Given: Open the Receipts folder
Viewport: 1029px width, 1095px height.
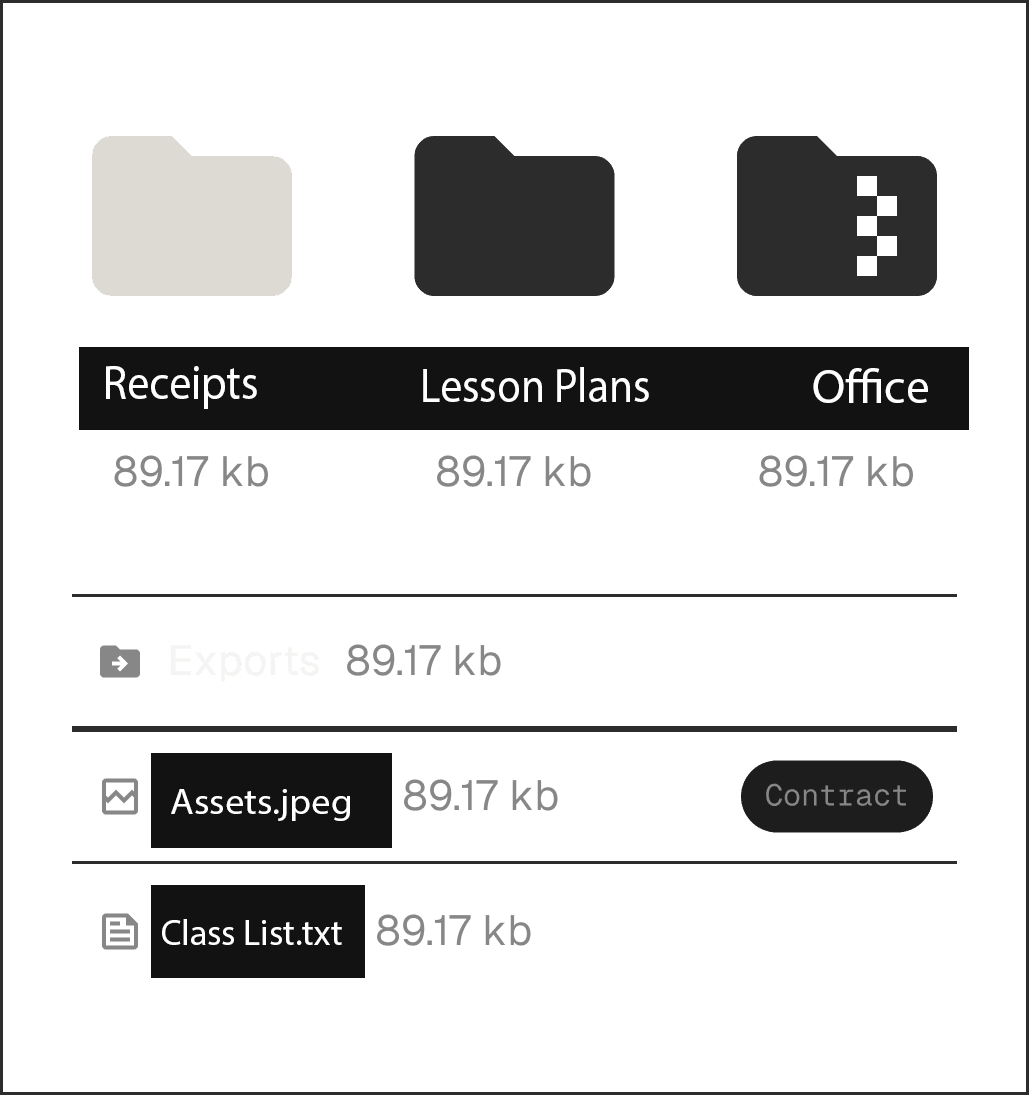Looking at the screenshot, I should (x=191, y=216).
